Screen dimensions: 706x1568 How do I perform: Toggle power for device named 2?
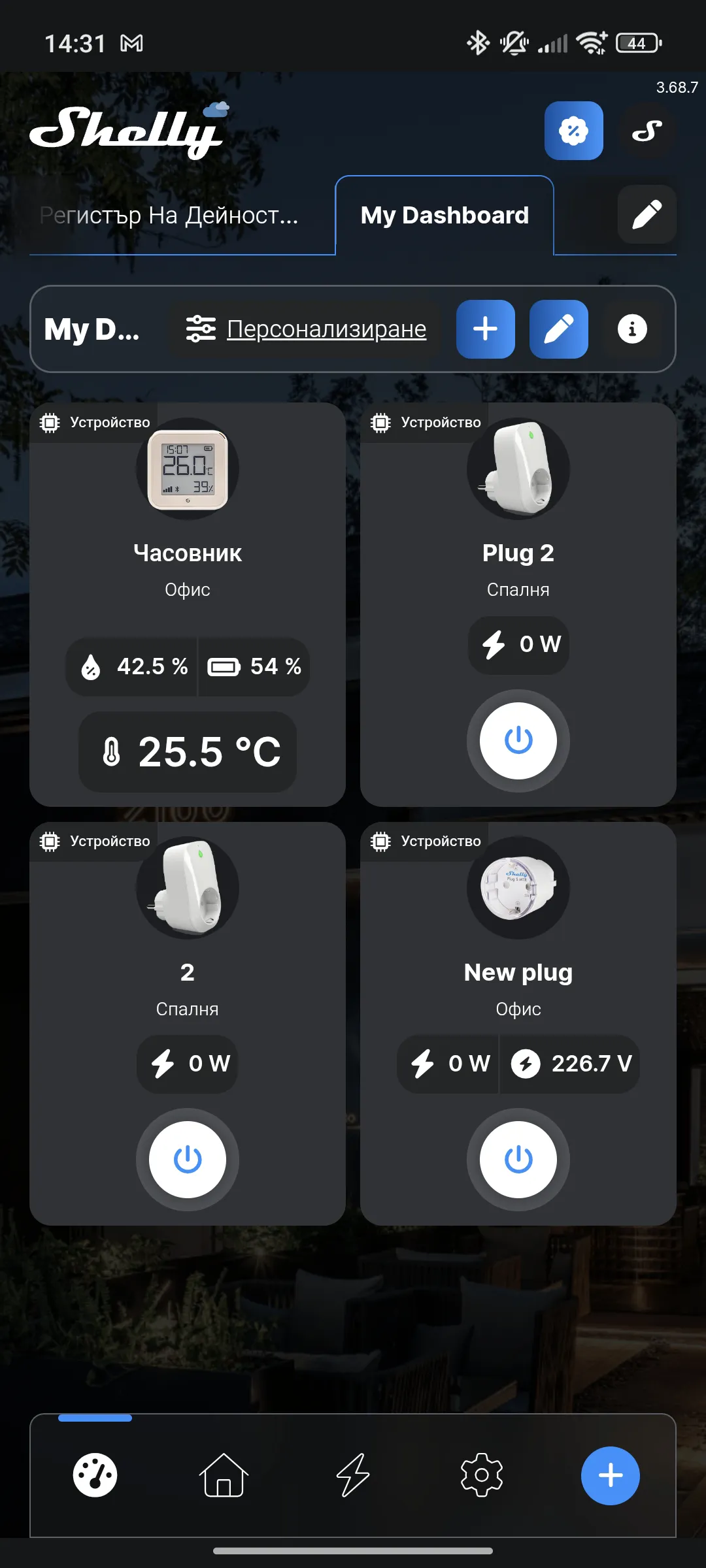pyautogui.click(x=188, y=1160)
